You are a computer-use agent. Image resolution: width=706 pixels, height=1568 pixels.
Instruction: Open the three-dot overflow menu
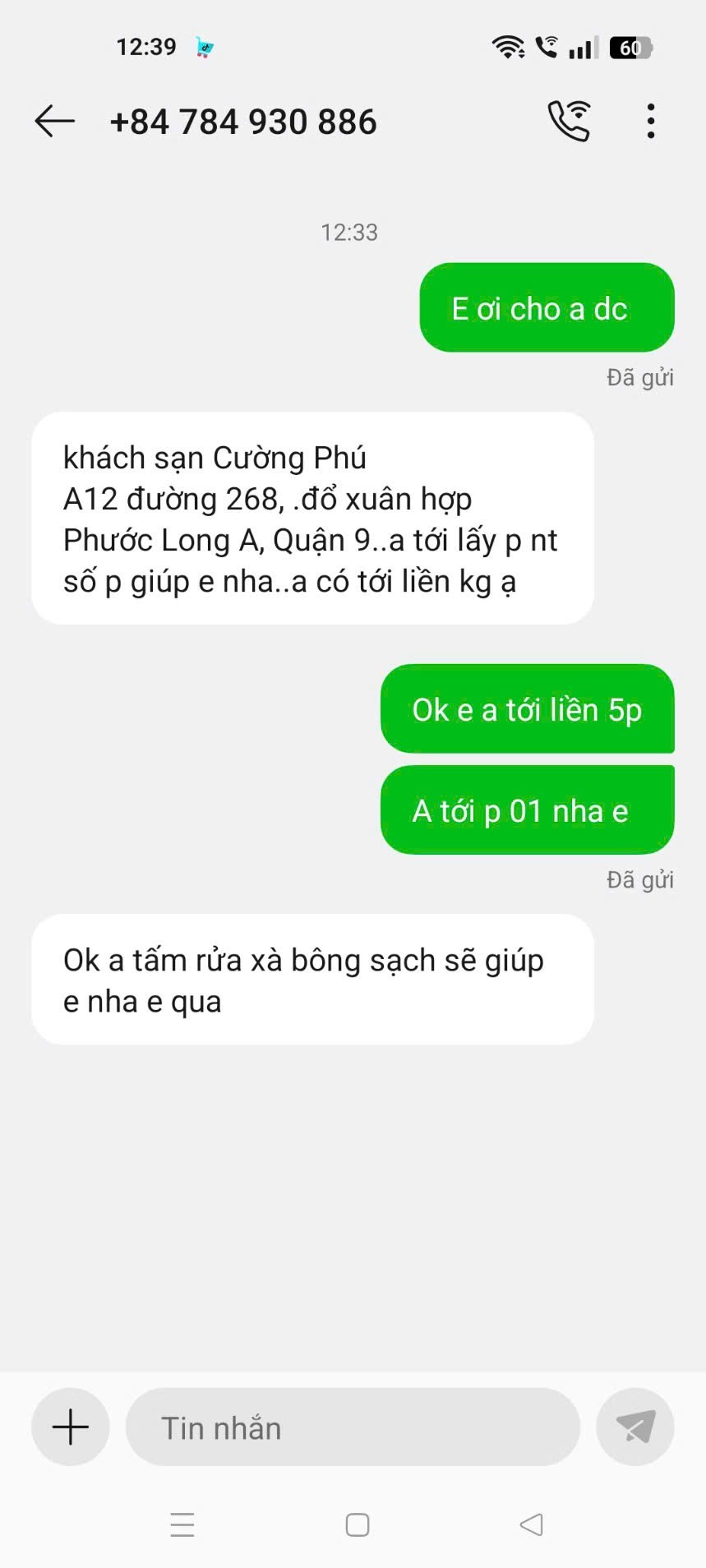tap(650, 122)
